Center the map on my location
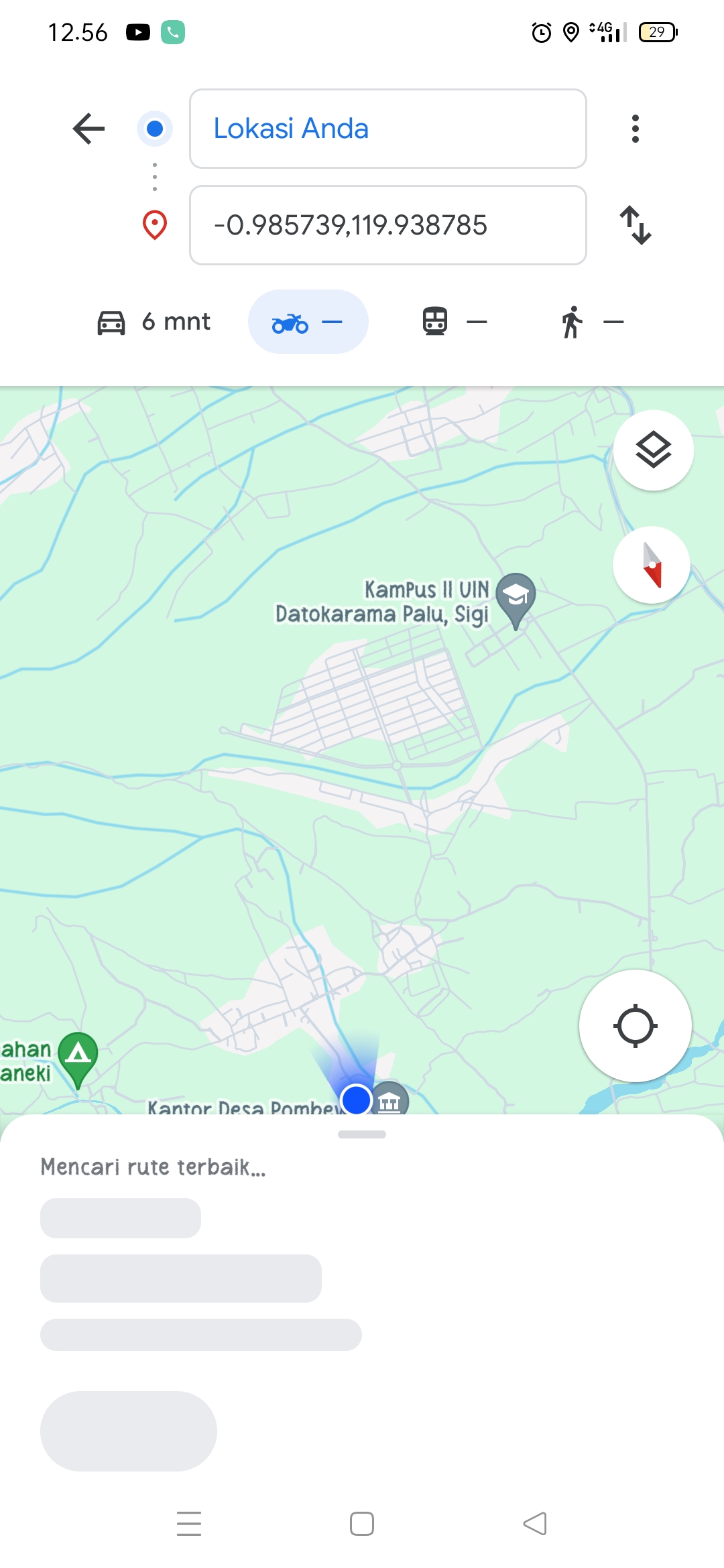724x1568 pixels. [x=636, y=1026]
